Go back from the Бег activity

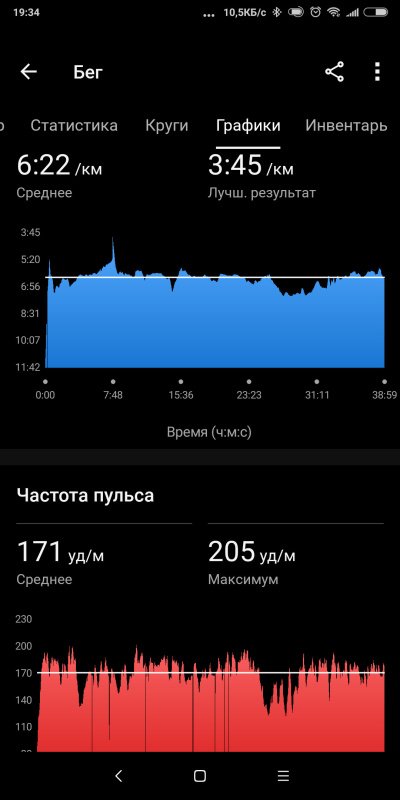click(29, 72)
